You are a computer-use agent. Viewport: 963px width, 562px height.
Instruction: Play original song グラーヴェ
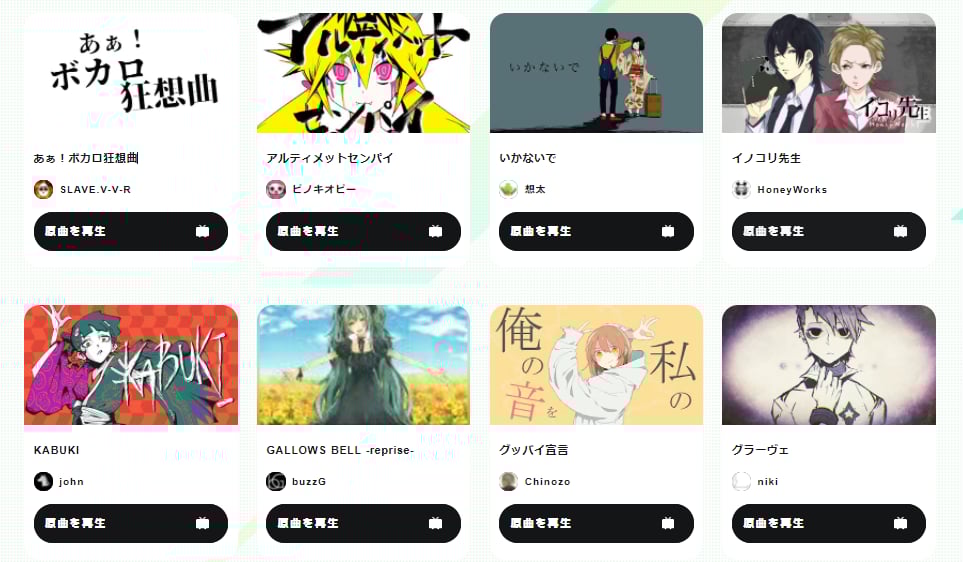(x=828, y=523)
